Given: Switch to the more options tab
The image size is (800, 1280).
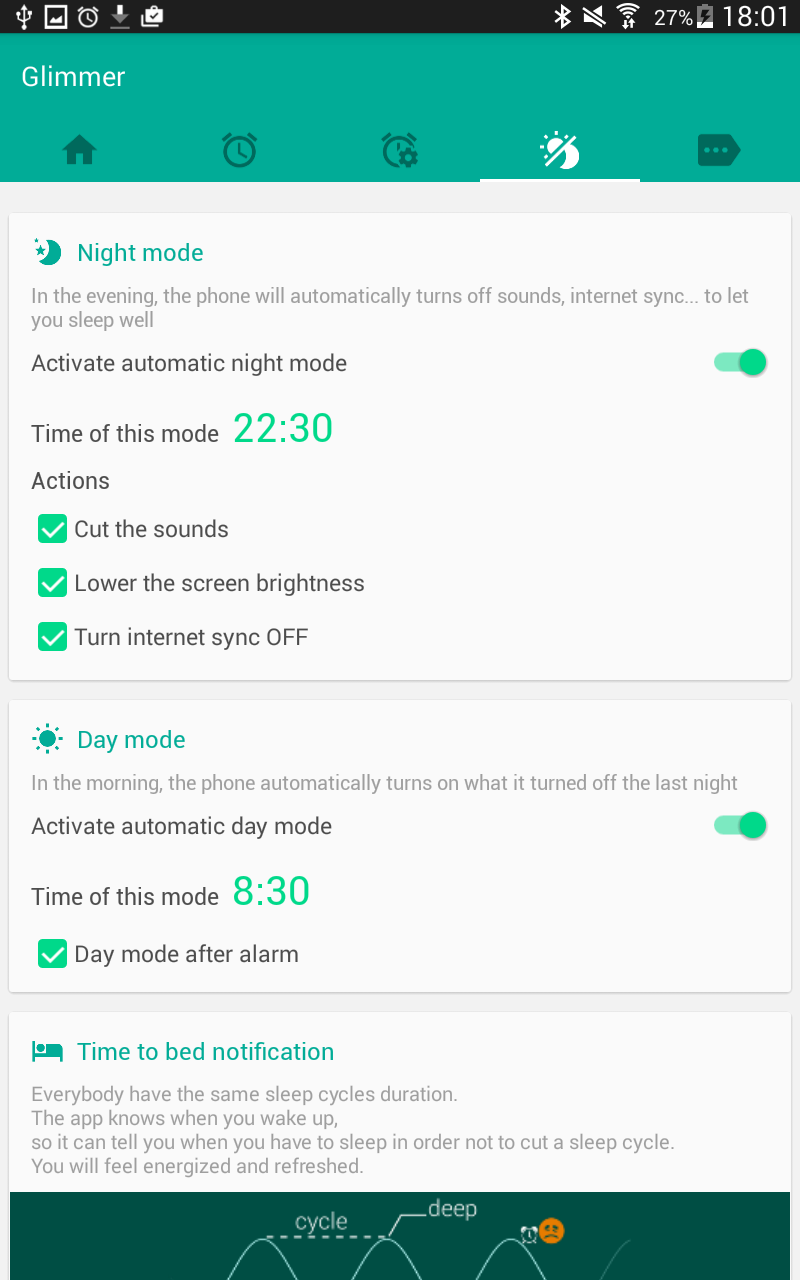Looking at the screenshot, I should (719, 151).
